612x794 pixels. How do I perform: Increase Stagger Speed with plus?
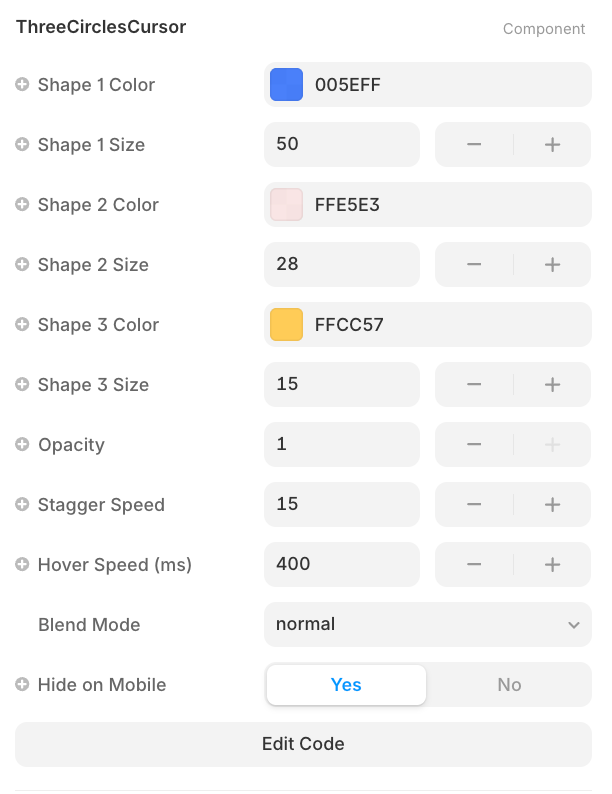coord(552,505)
